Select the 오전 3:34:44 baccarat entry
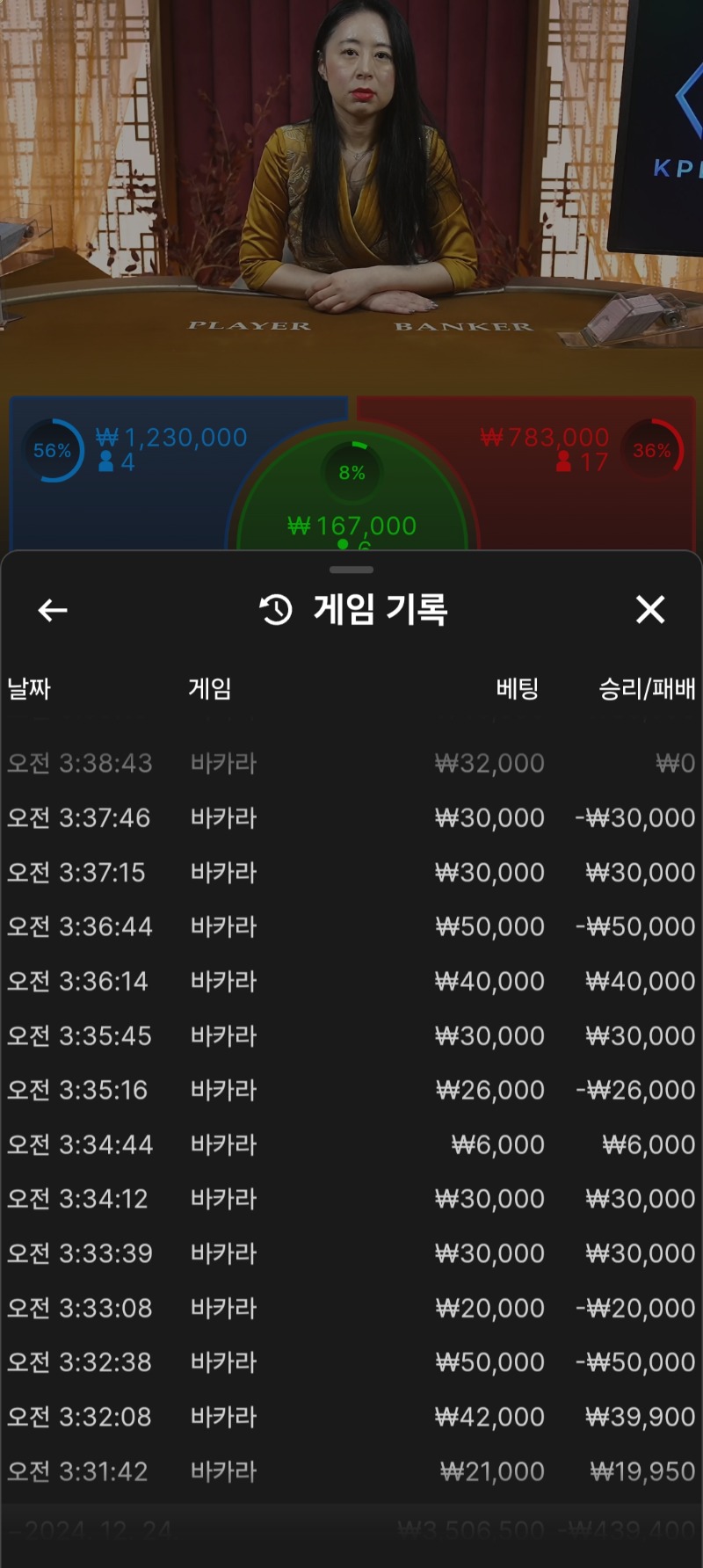The width and height of the screenshot is (703, 1568). coord(351,1144)
